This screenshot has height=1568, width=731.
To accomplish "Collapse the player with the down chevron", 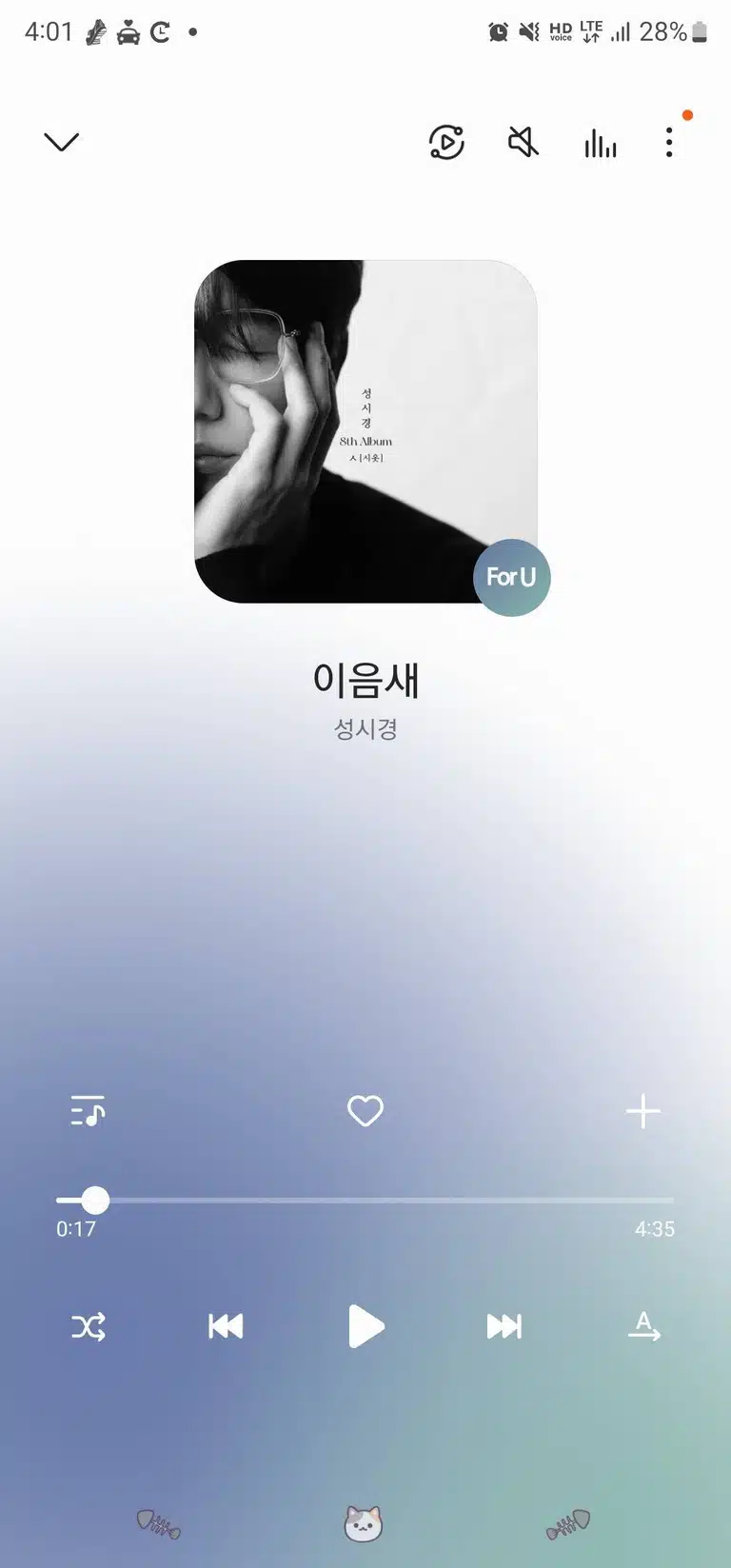I will 62,142.
